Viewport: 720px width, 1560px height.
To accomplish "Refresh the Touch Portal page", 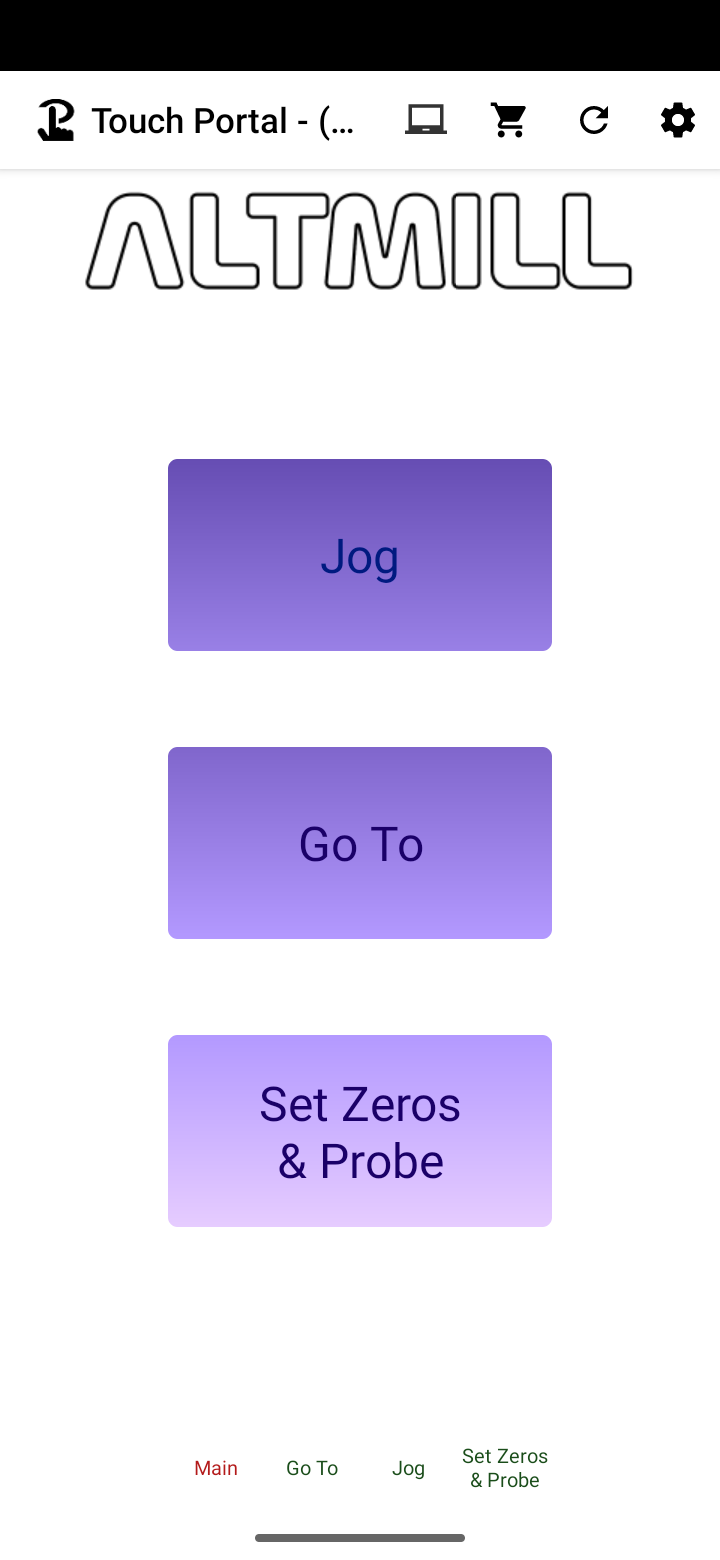I will pyautogui.click(x=594, y=120).
